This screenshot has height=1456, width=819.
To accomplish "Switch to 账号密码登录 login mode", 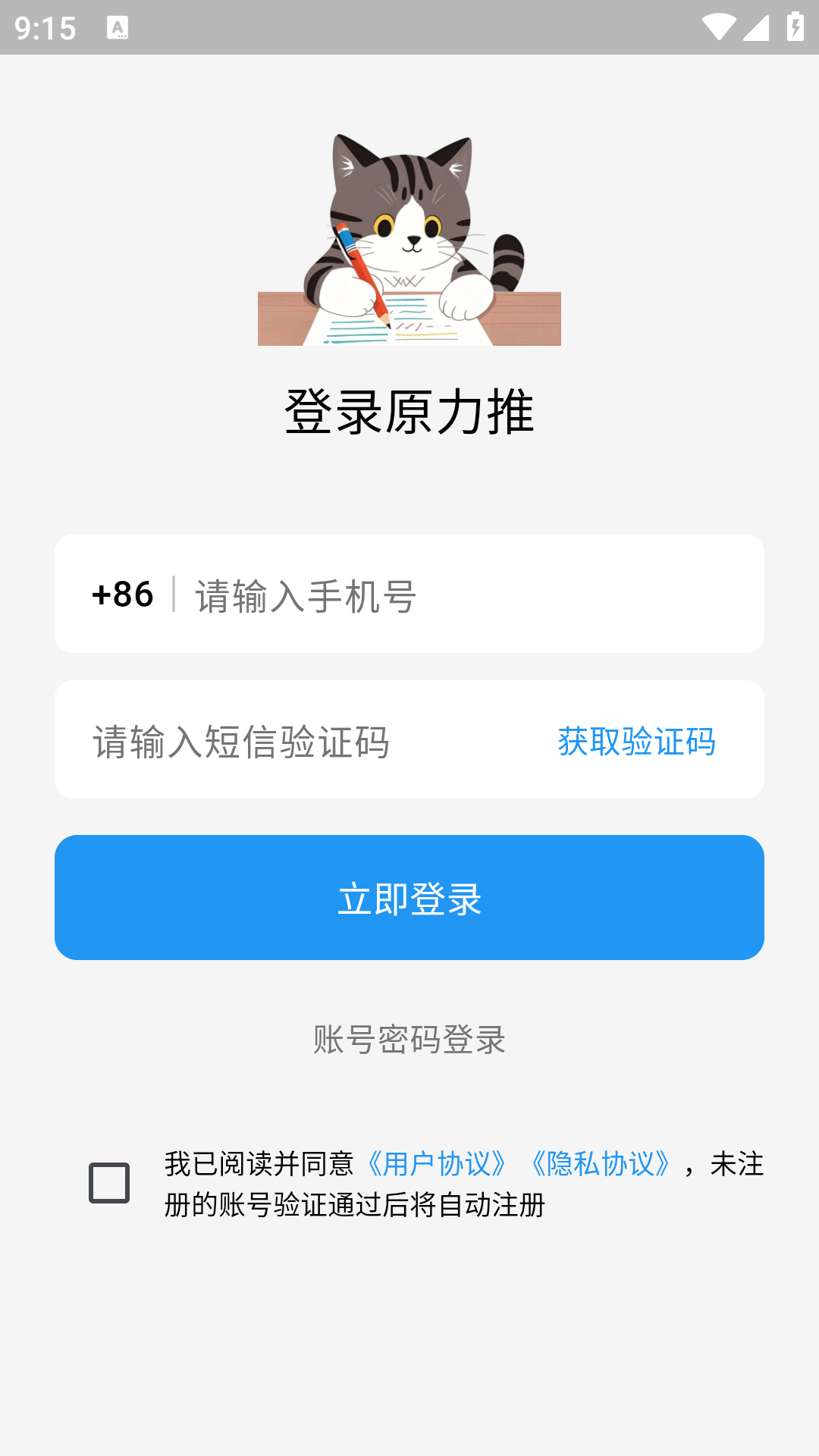I will [409, 1040].
